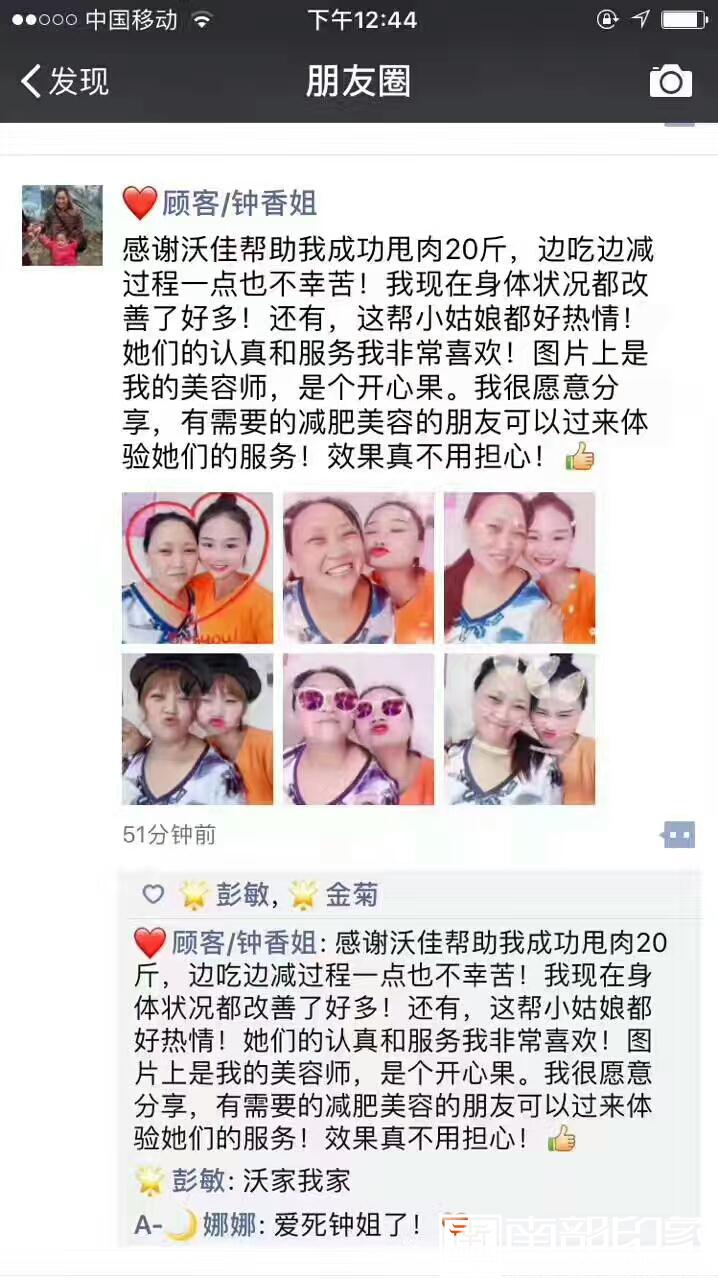718x1280 pixels.
Task: Open the 顾客/钟香姐 name link at post top
Action: click(219, 203)
